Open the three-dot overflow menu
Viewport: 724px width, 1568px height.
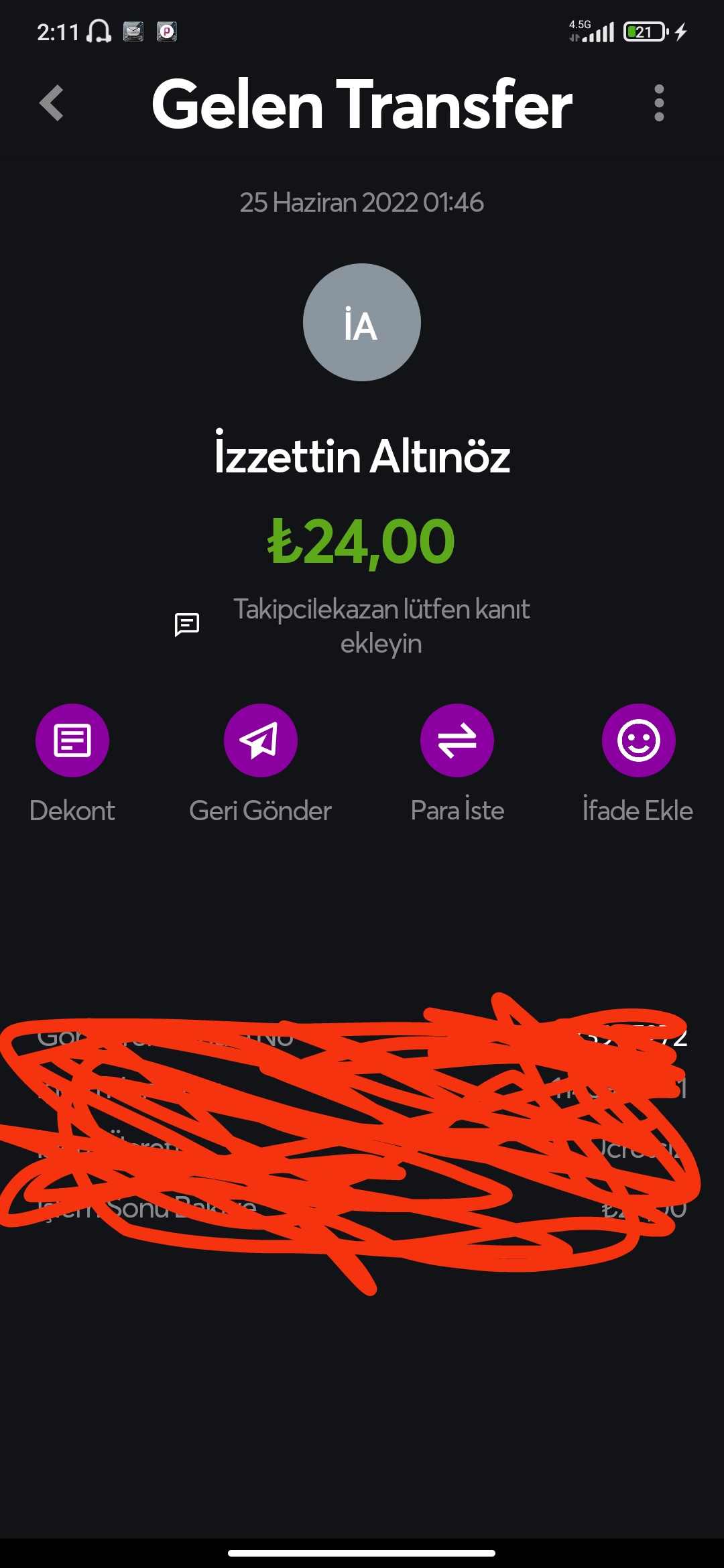[x=659, y=103]
